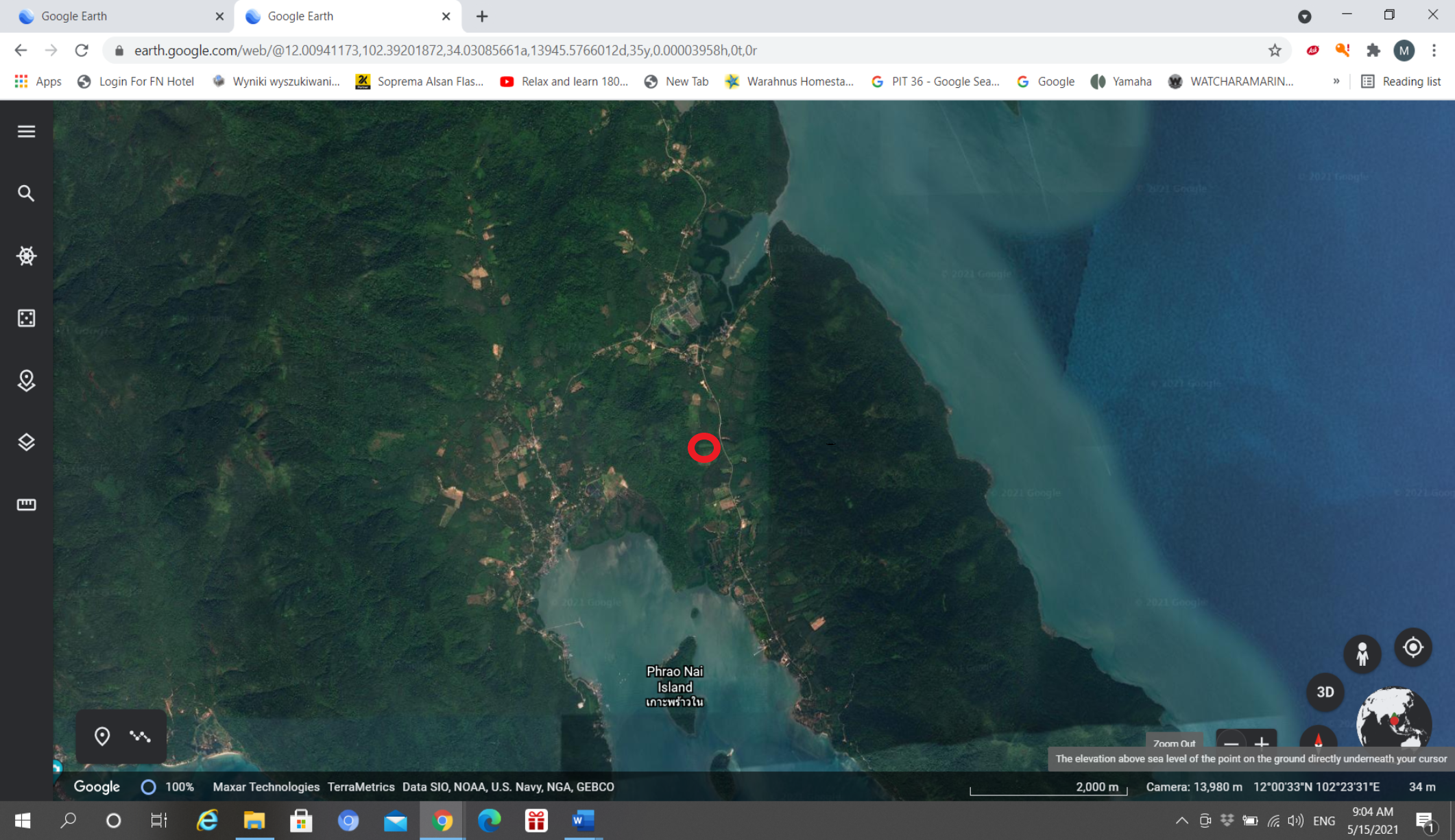Open a new browser tab

tap(482, 16)
